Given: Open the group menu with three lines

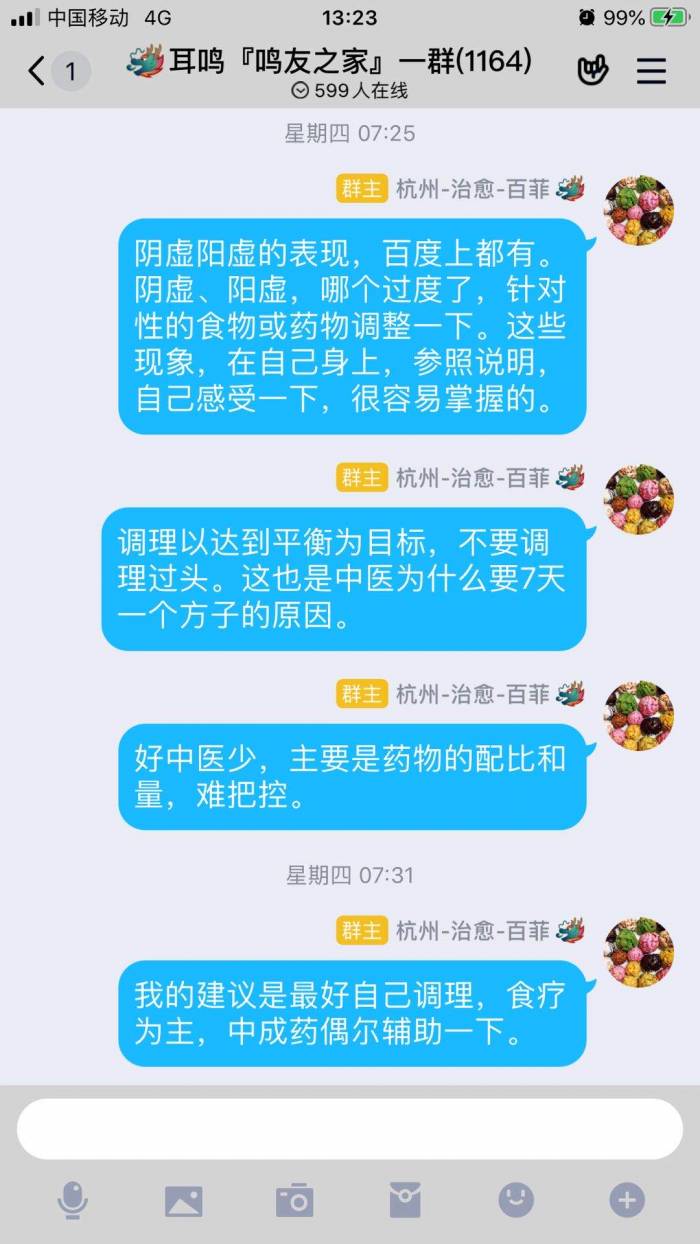Looking at the screenshot, I should (651, 71).
